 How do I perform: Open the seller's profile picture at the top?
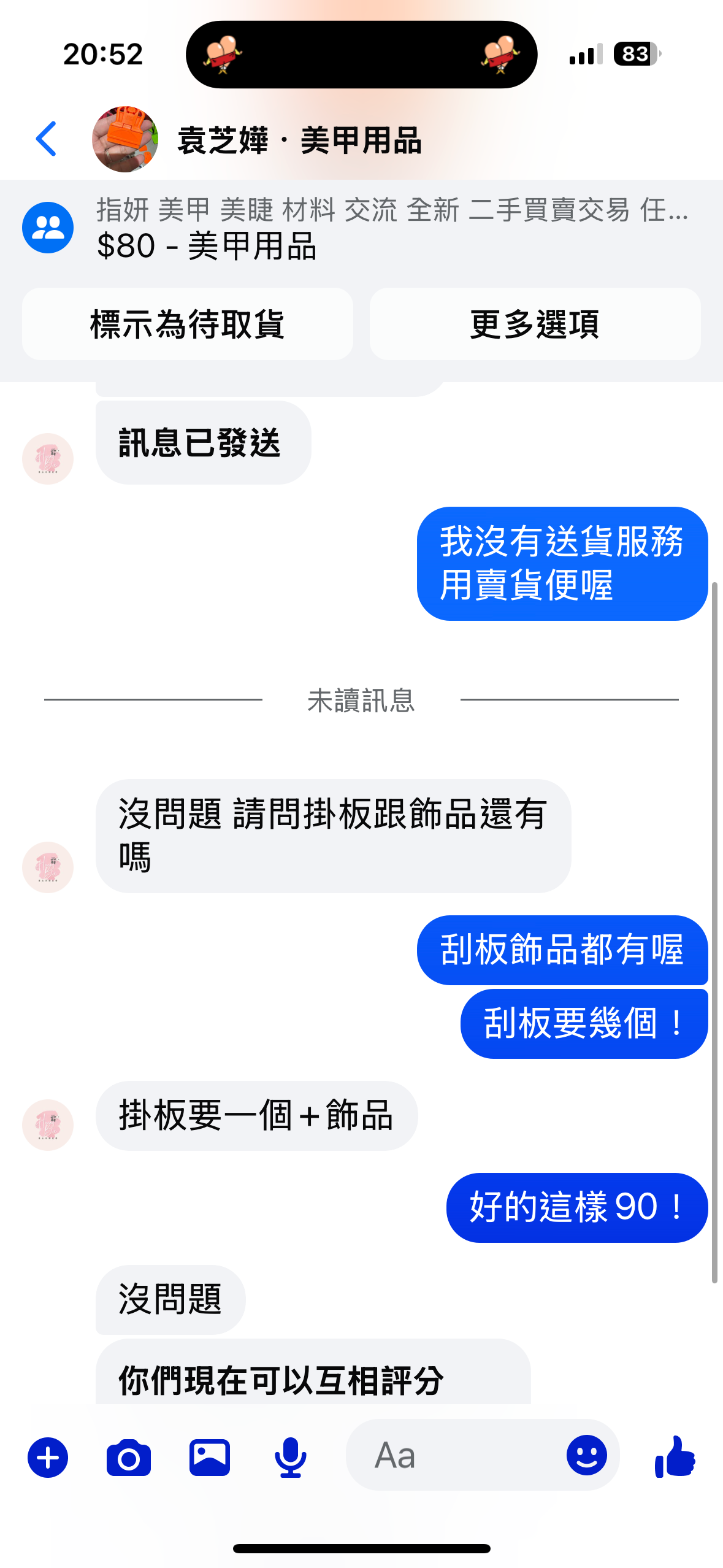125,140
